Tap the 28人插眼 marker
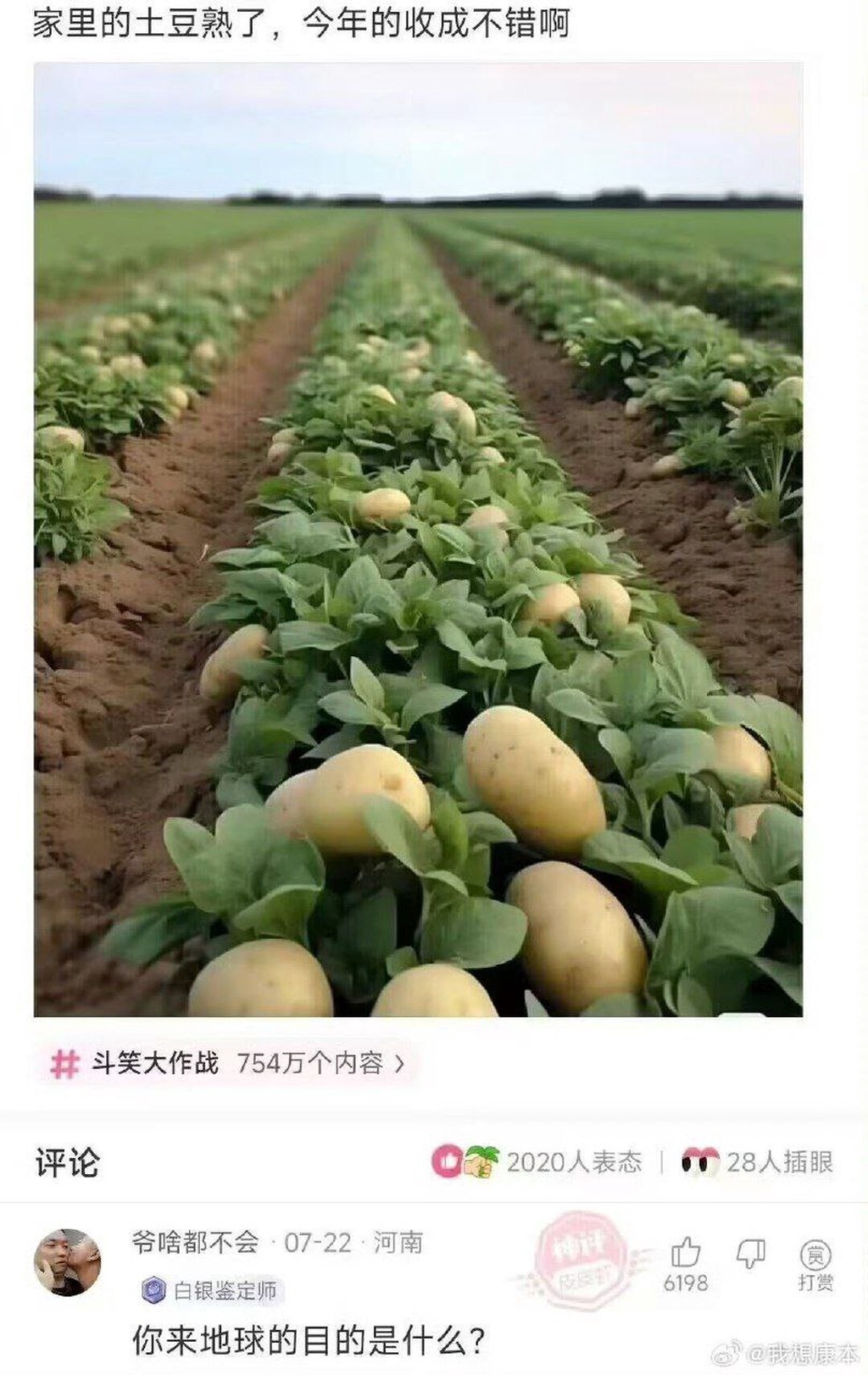The width and height of the screenshot is (868, 1375). [x=758, y=1161]
